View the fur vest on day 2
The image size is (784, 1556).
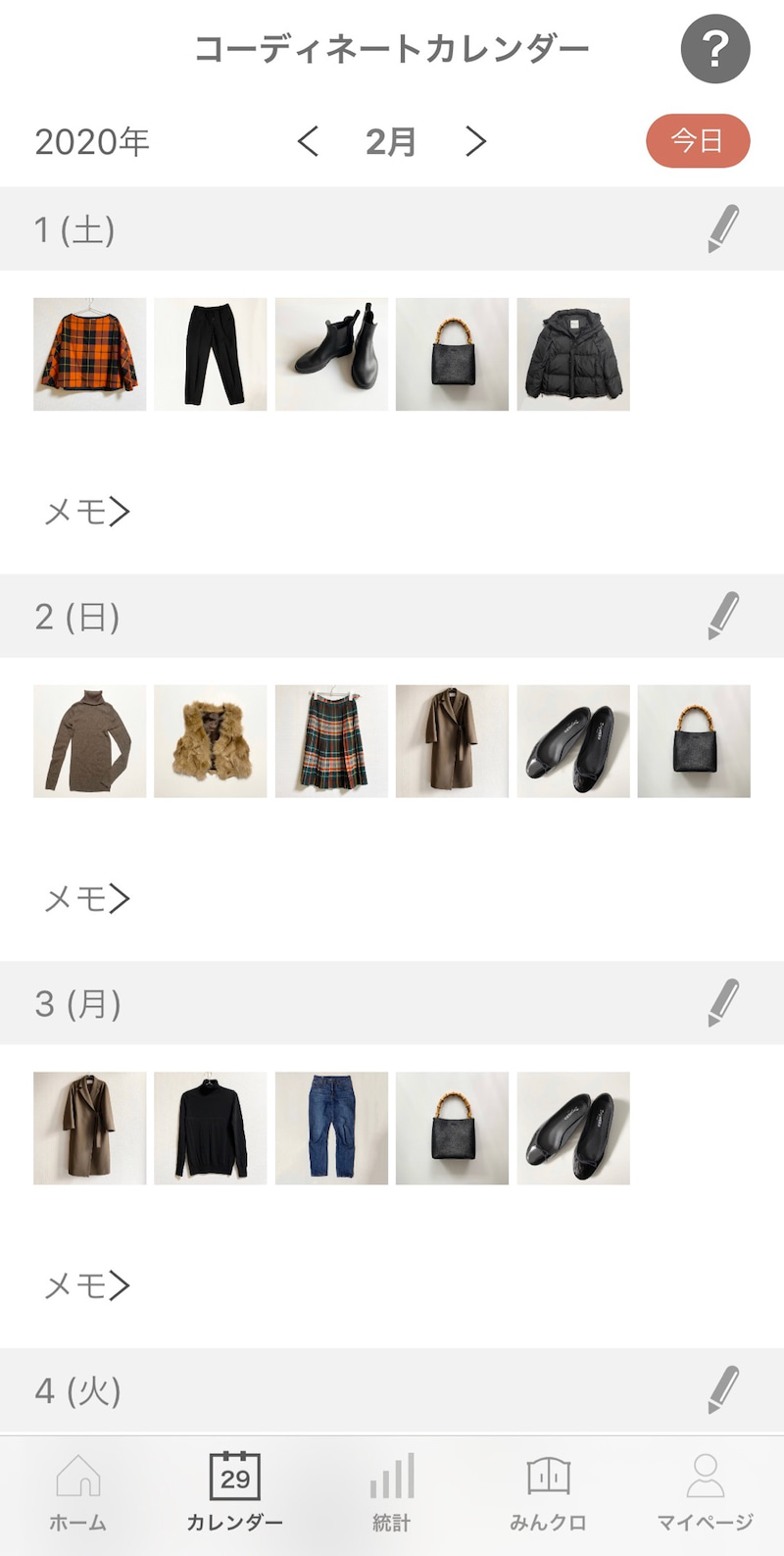[210, 741]
